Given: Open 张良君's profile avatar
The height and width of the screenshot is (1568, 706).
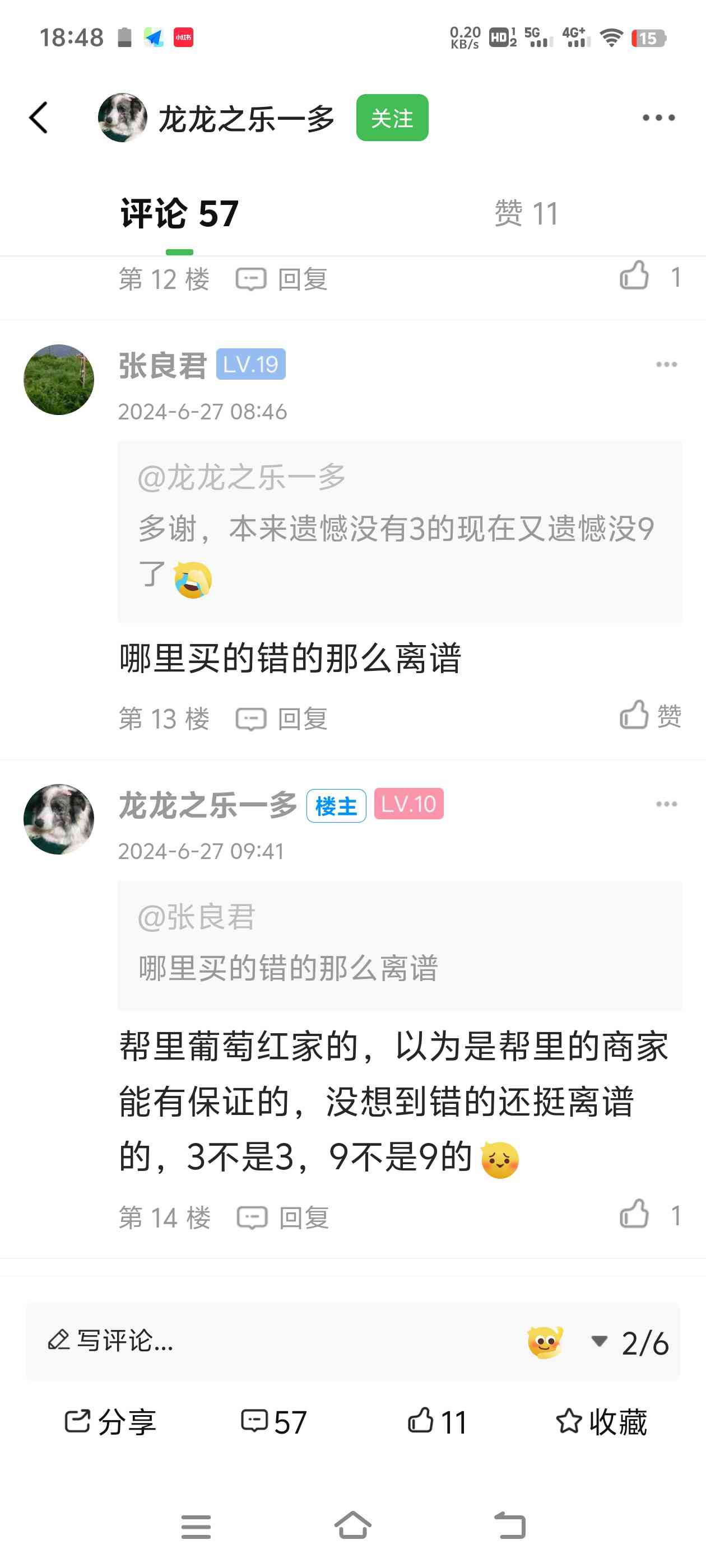Looking at the screenshot, I should 59,380.
